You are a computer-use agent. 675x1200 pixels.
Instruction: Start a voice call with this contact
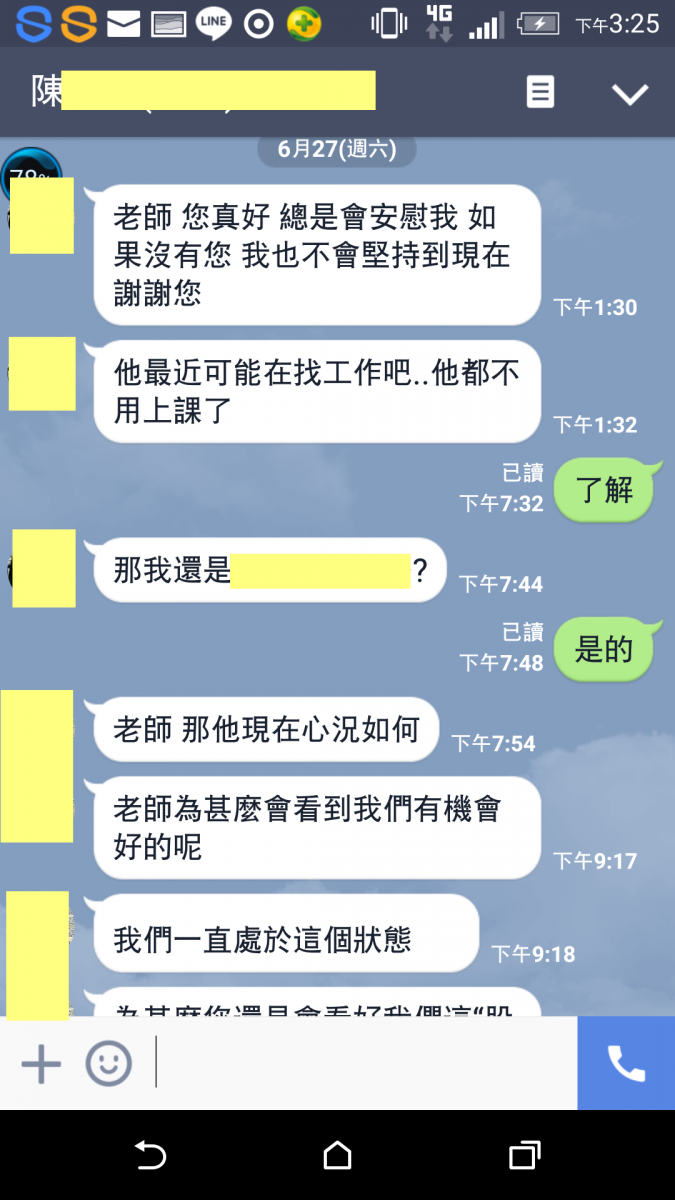pos(626,1064)
